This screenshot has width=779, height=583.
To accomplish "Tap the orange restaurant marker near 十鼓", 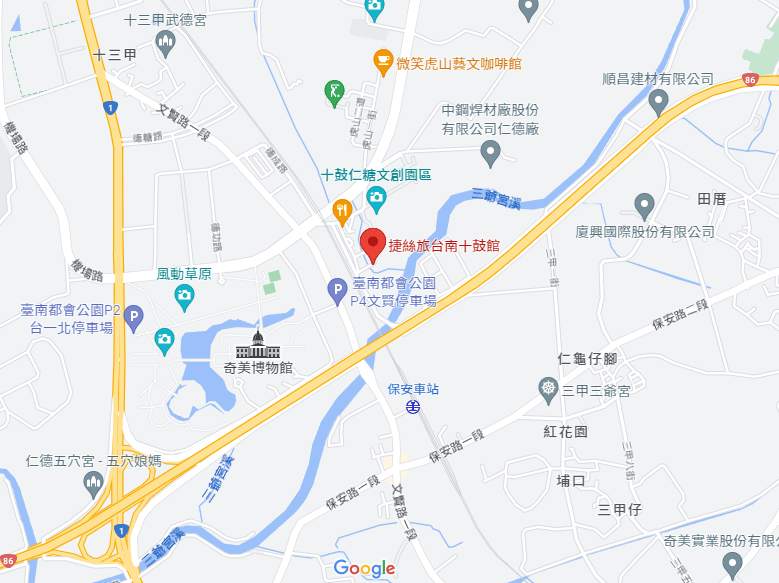I will 341,210.
